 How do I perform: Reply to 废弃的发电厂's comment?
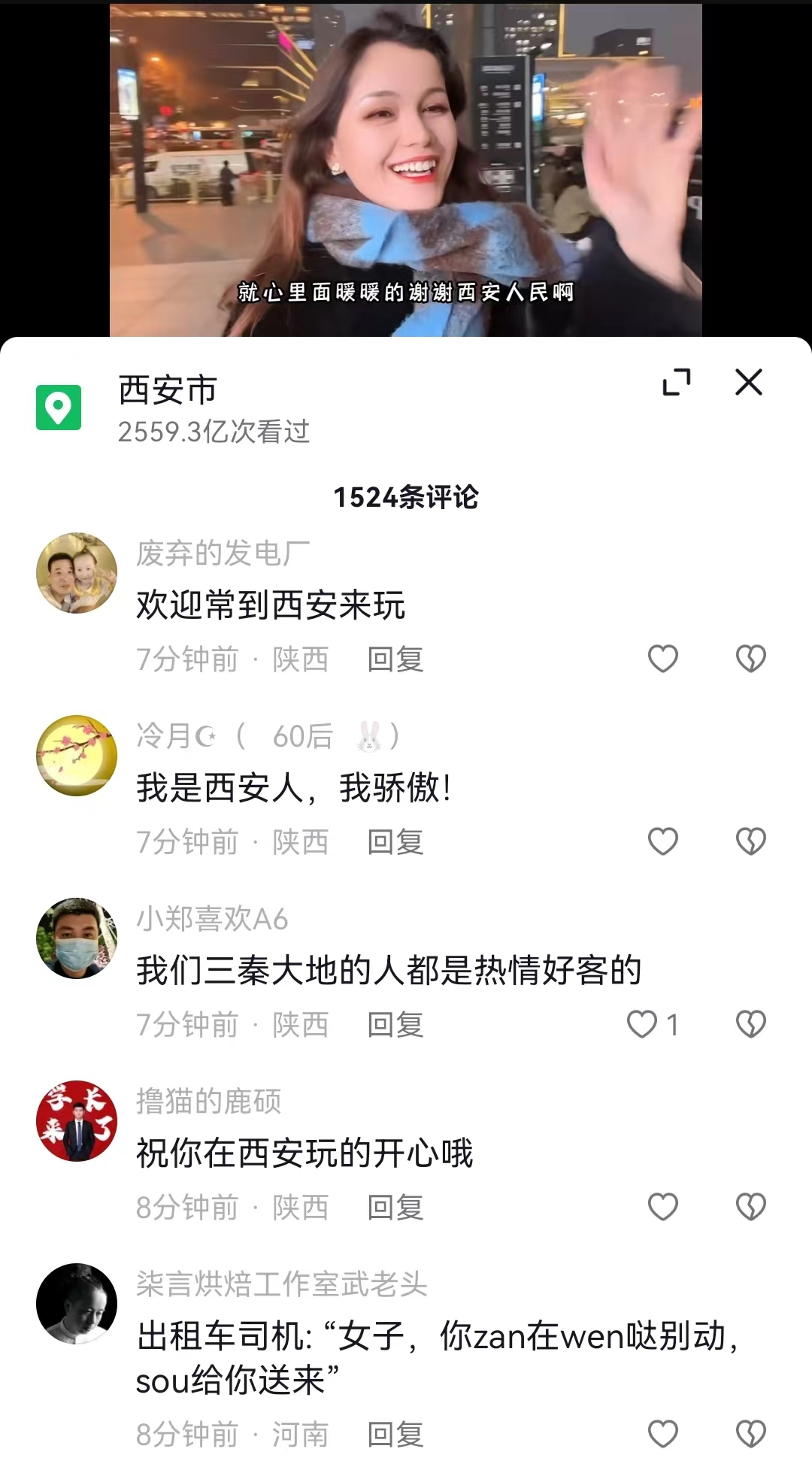pos(395,659)
